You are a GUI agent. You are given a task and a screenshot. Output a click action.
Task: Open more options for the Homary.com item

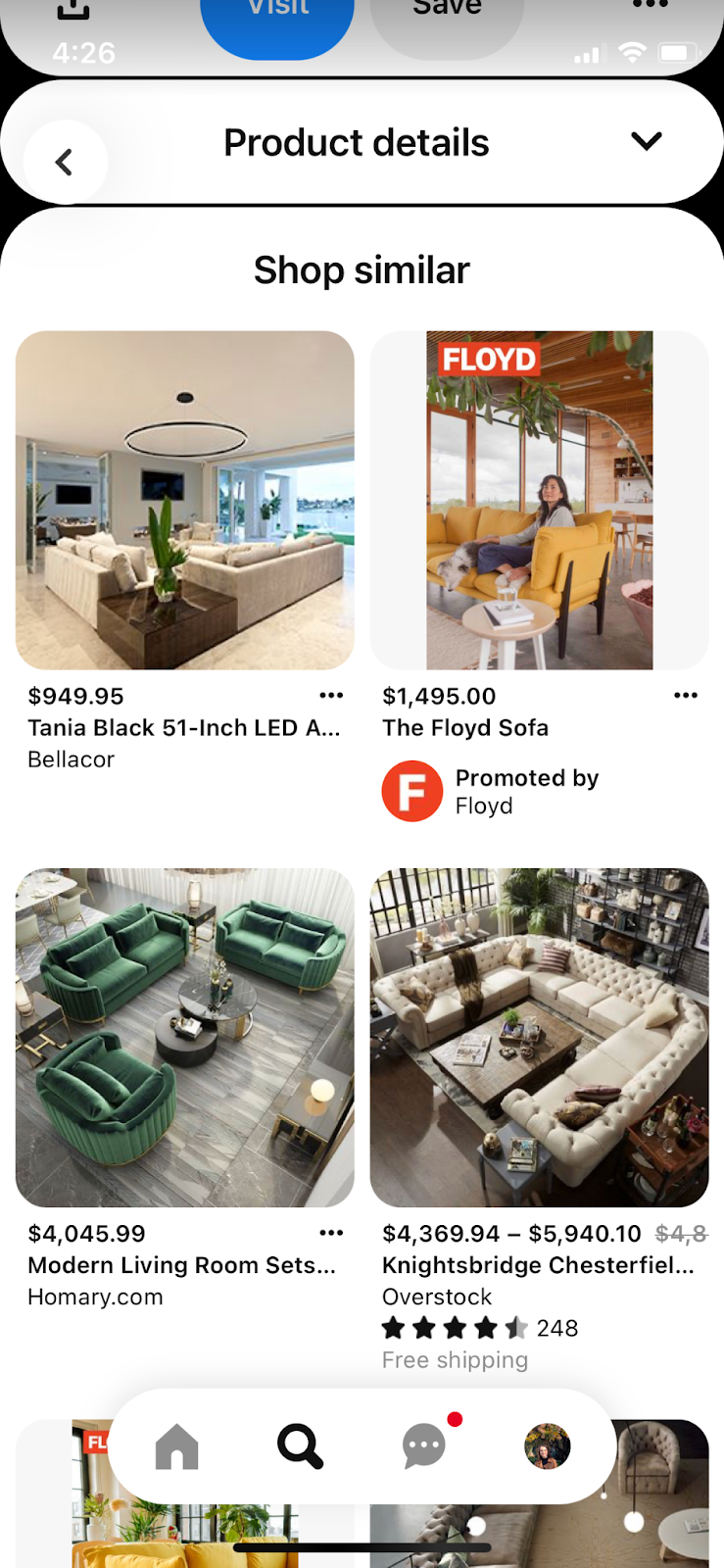click(x=331, y=1233)
